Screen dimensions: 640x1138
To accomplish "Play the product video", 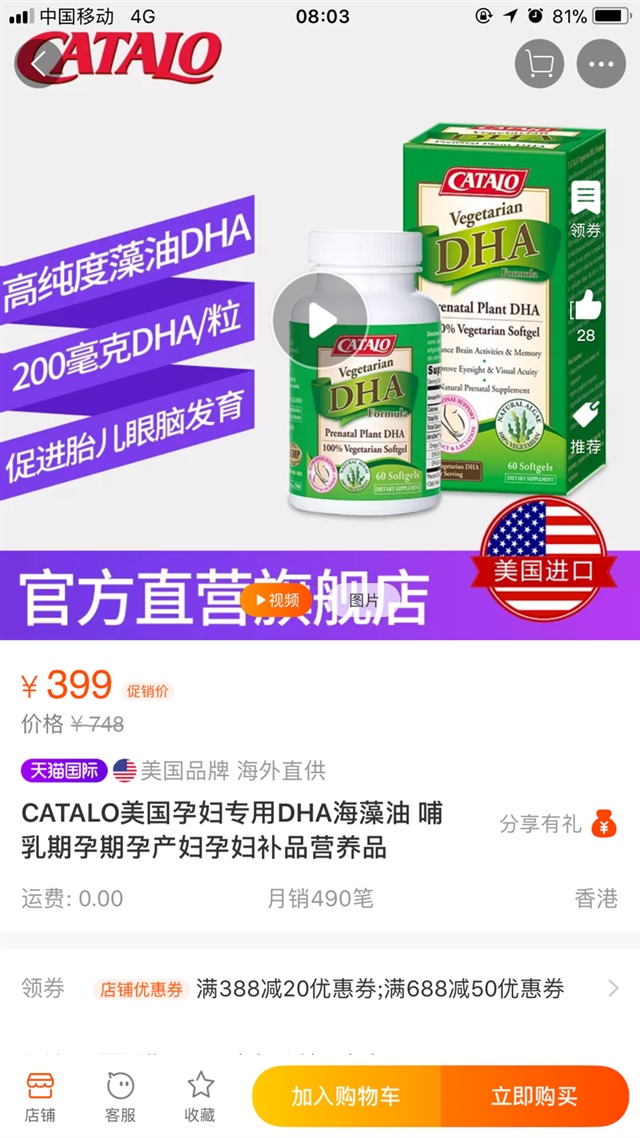I will click(321, 320).
